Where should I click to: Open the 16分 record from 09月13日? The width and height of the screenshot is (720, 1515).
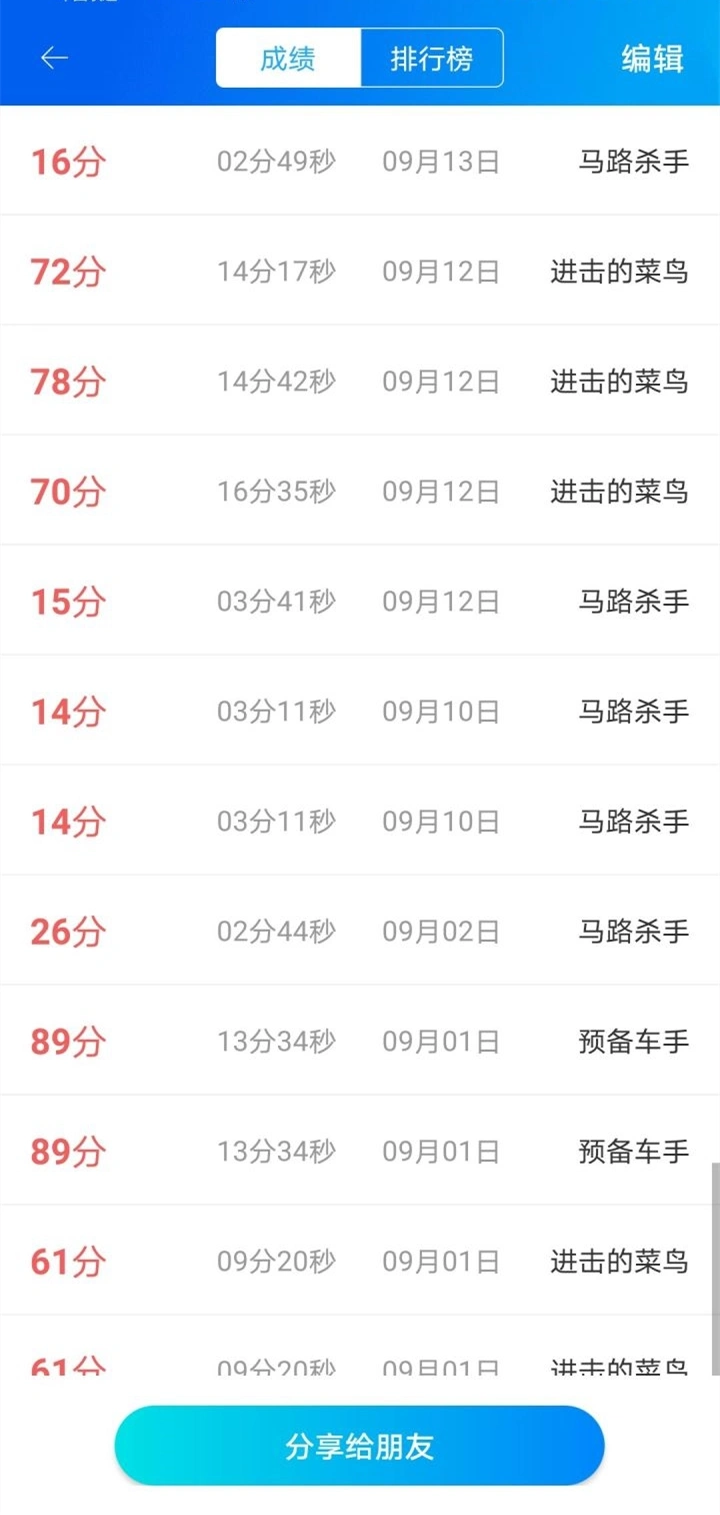coord(360,160)
